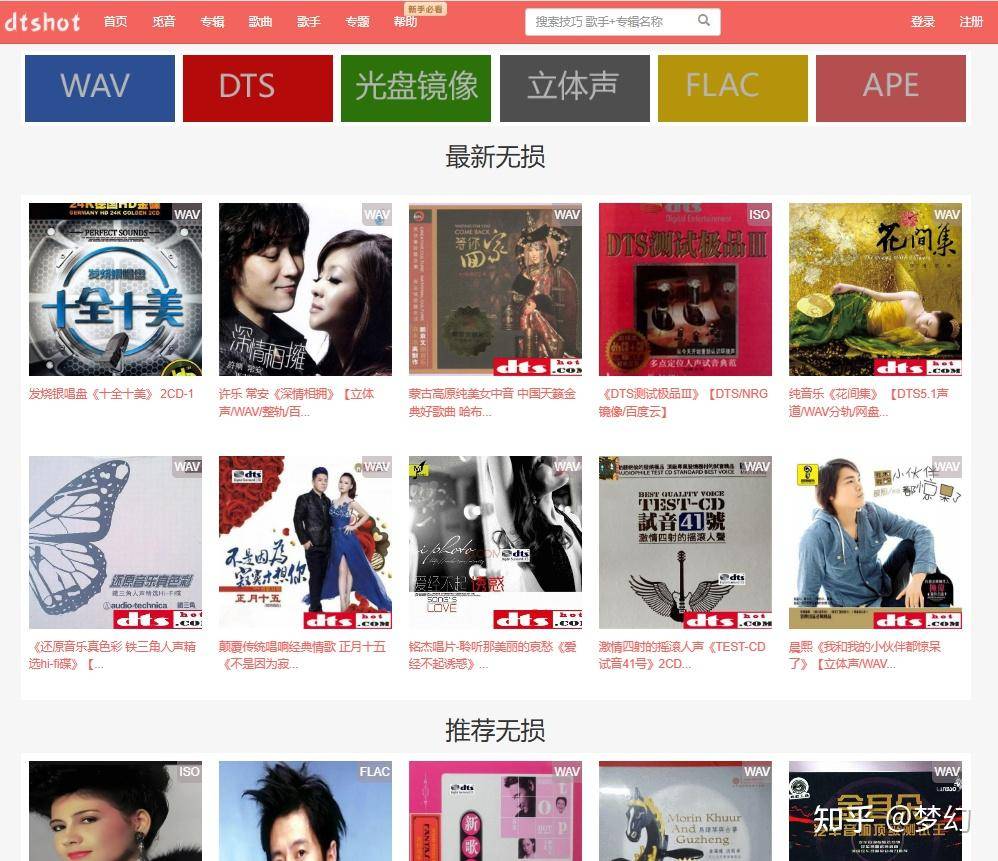Open the TEST-CD 试音41号 album cover
The height and width of the screenshot is (861, 998).
[685, 542]
